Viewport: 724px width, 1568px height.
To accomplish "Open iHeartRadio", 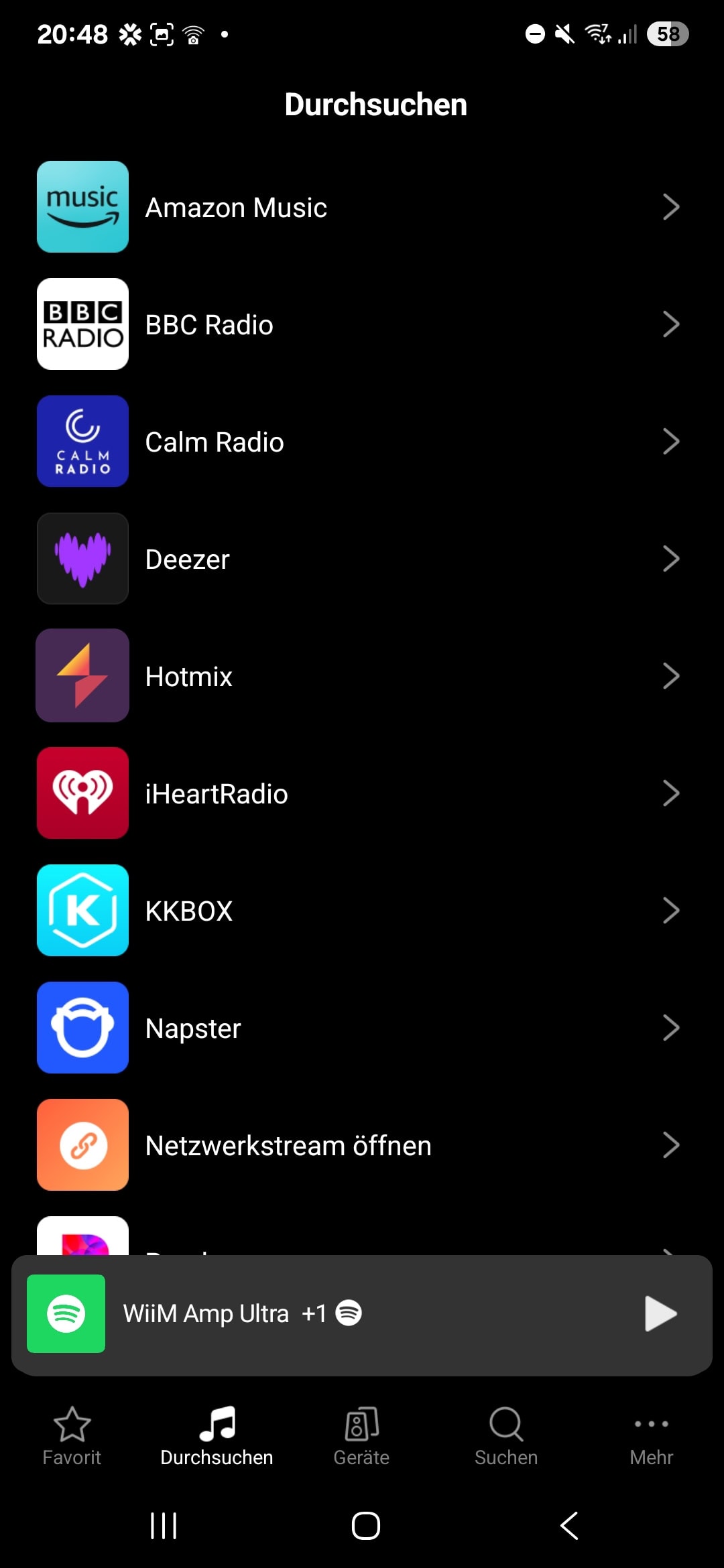I will [362, 793].
